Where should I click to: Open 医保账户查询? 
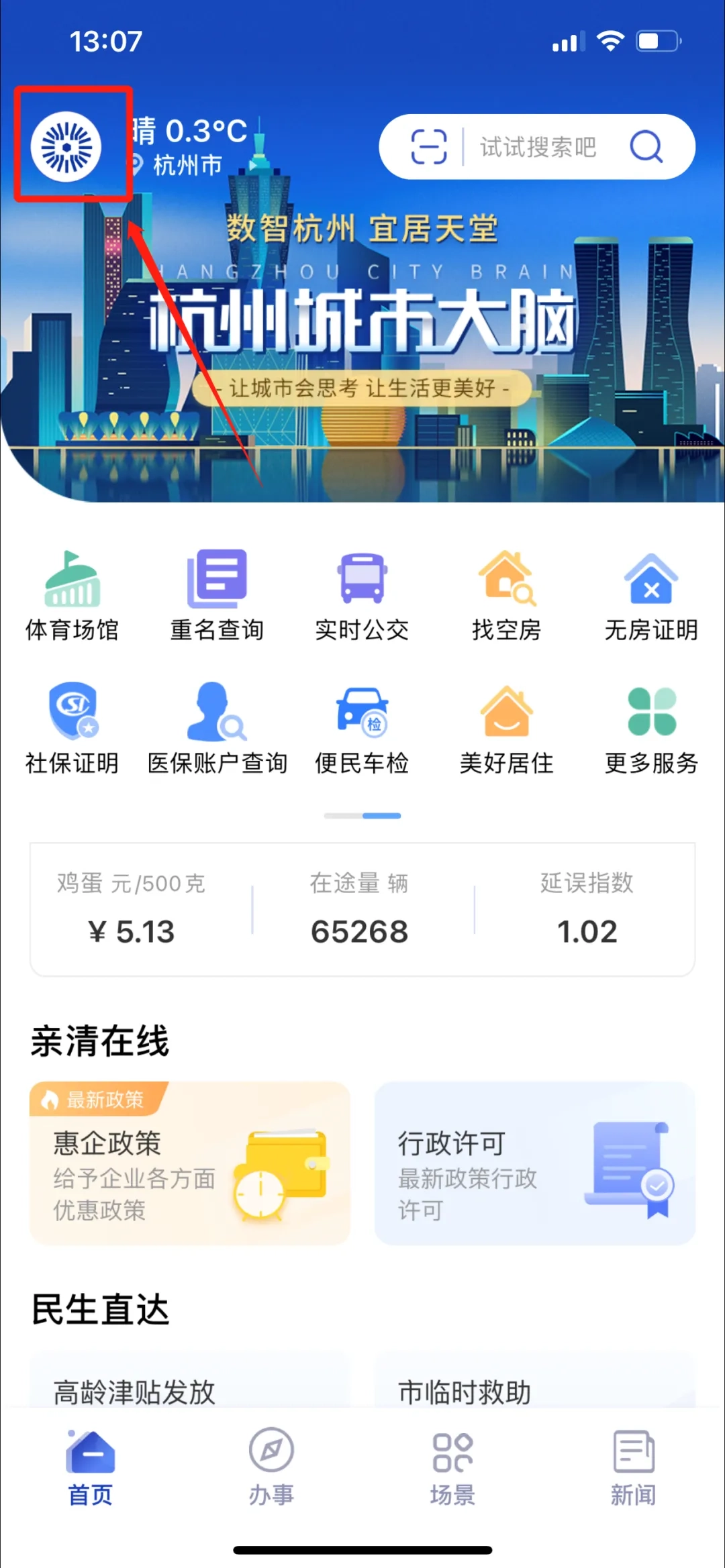pyautogui.click(x=217, y=728)
